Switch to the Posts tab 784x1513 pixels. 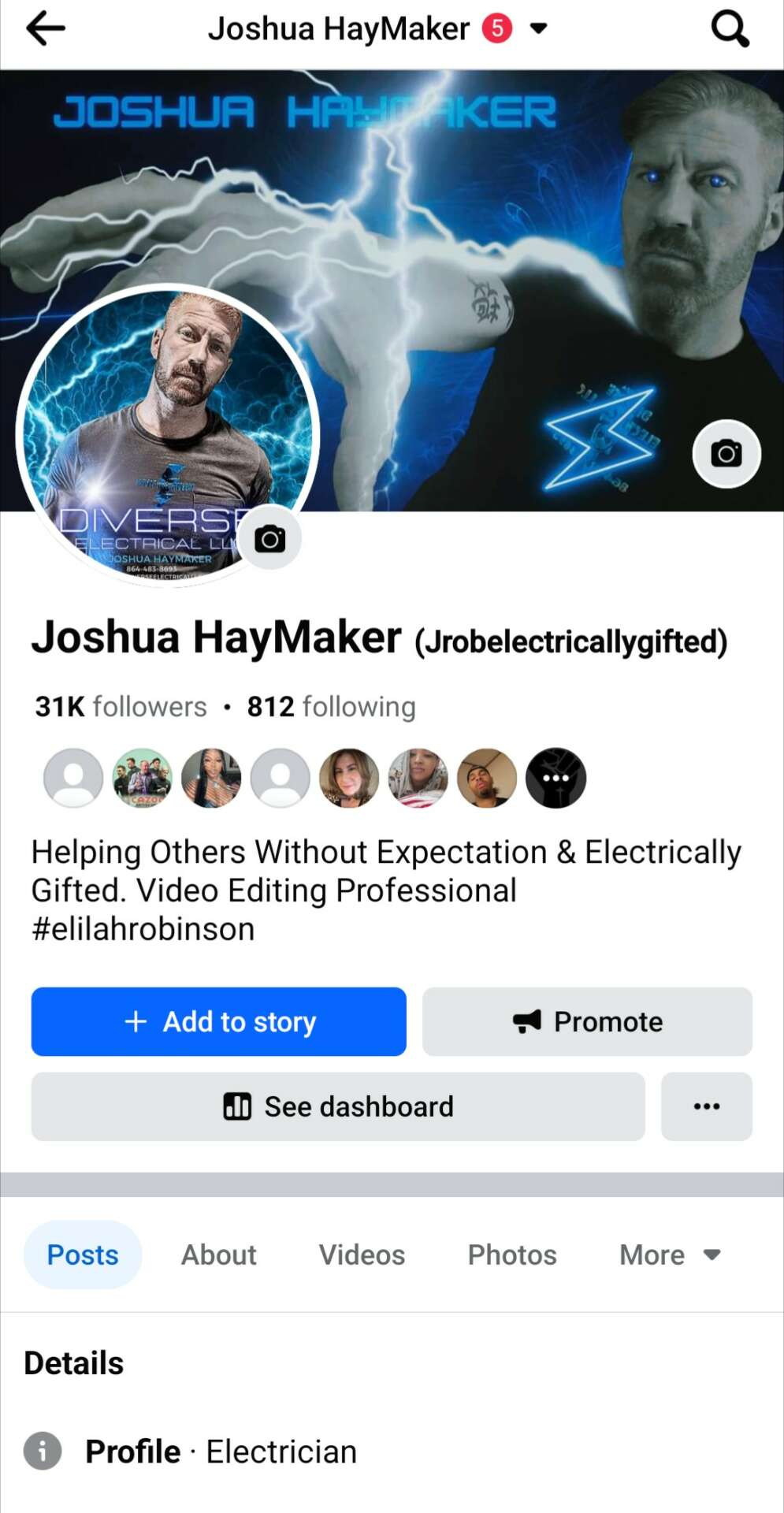[83, 1255]
